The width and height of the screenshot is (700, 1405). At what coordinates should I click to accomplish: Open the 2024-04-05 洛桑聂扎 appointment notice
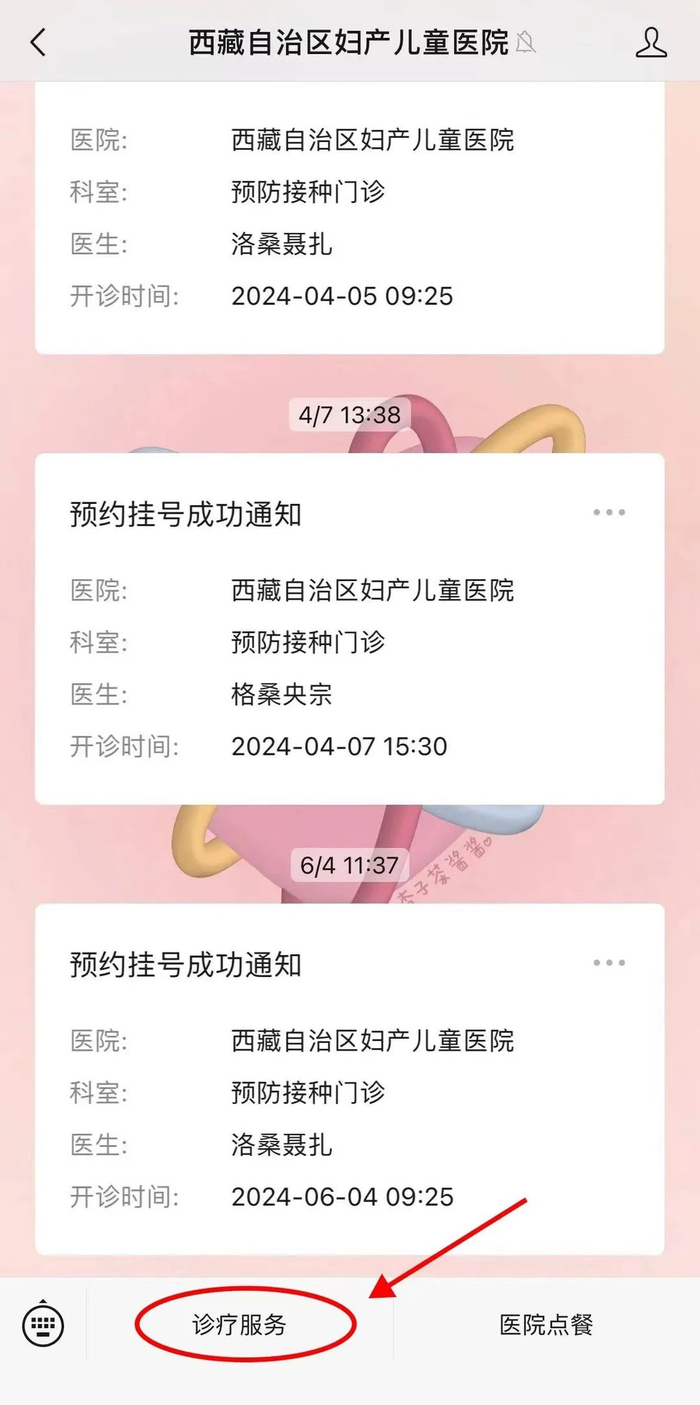[350, 218]
